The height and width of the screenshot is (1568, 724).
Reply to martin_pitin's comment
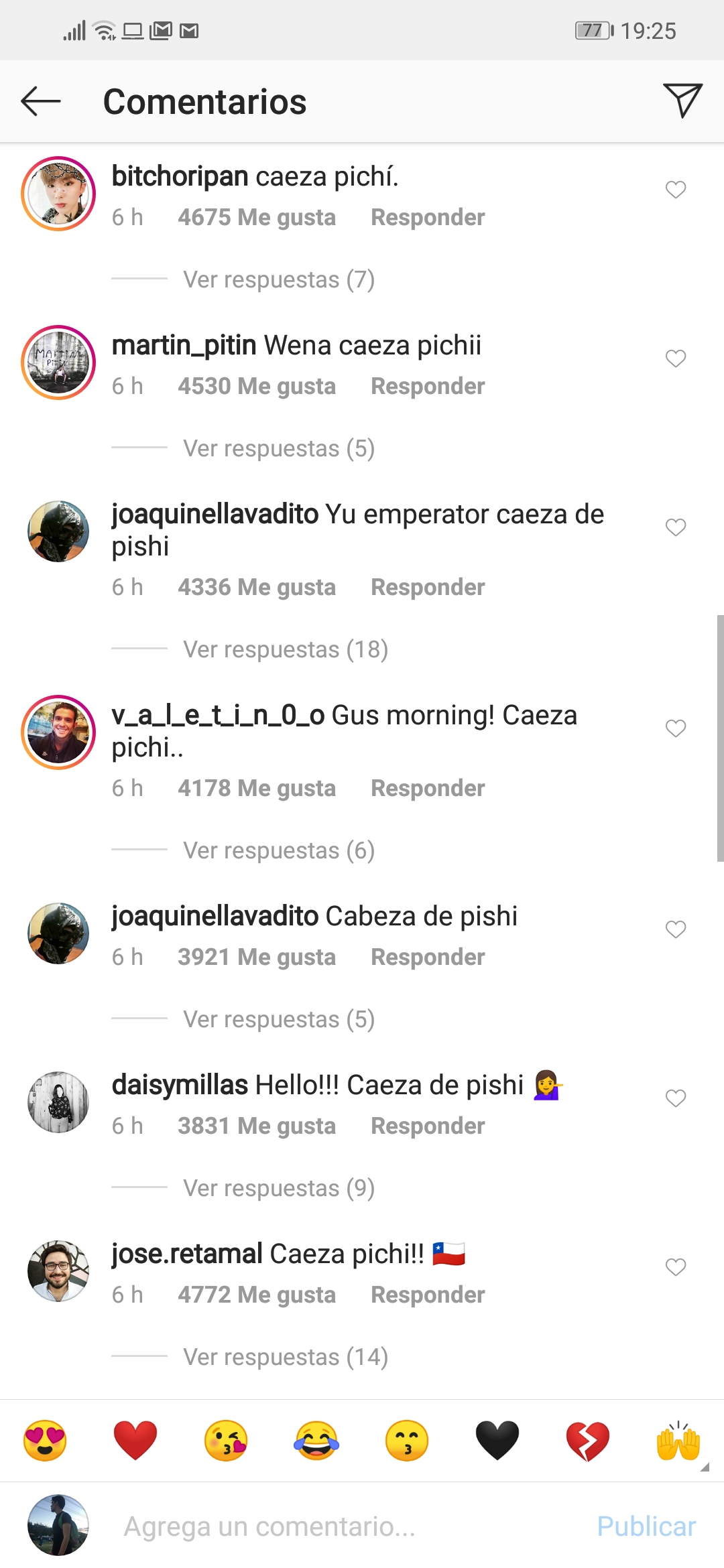(428, 387)
